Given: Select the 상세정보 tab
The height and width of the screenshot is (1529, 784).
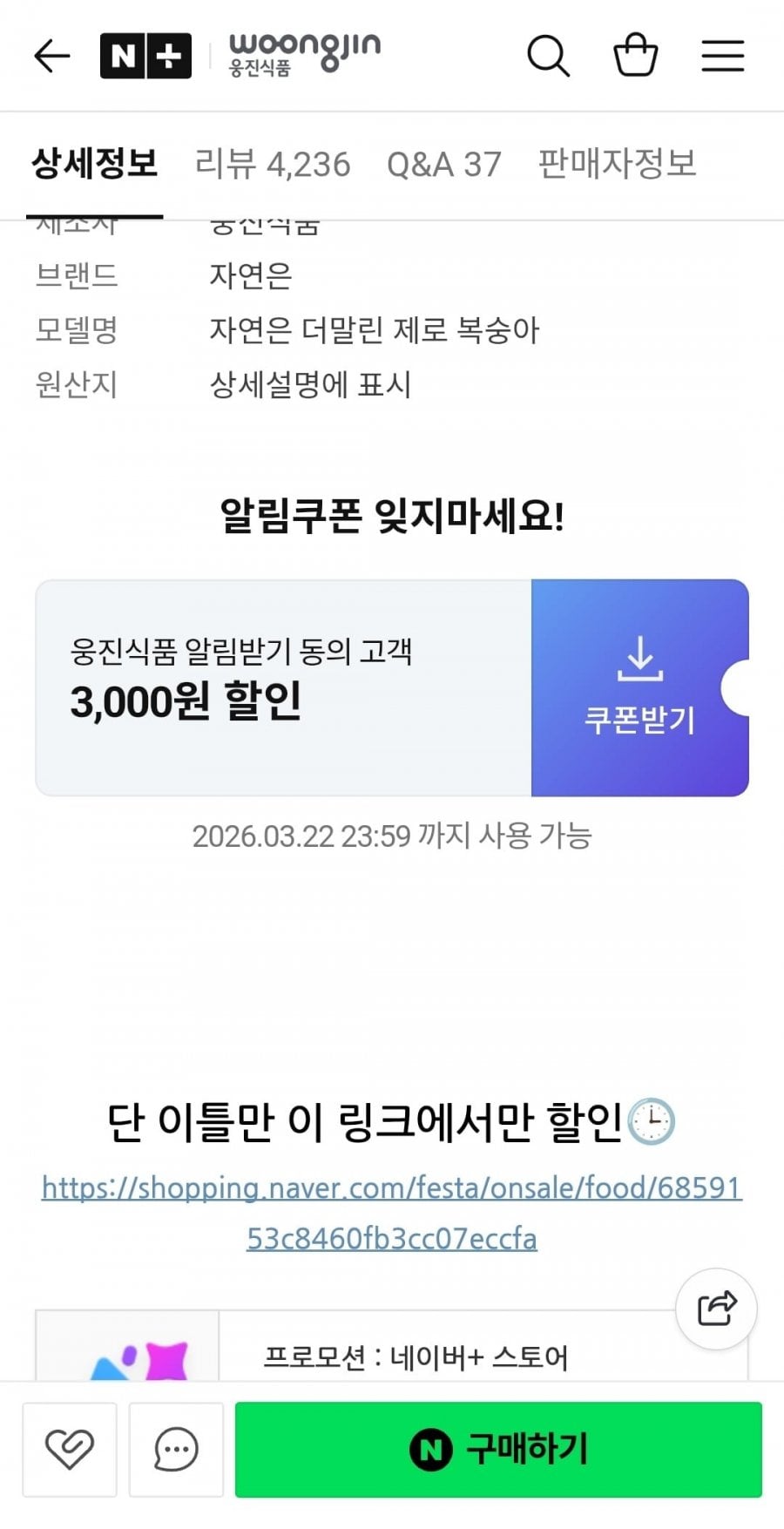Looking at the screenshot, I should [x=95, y=164].
